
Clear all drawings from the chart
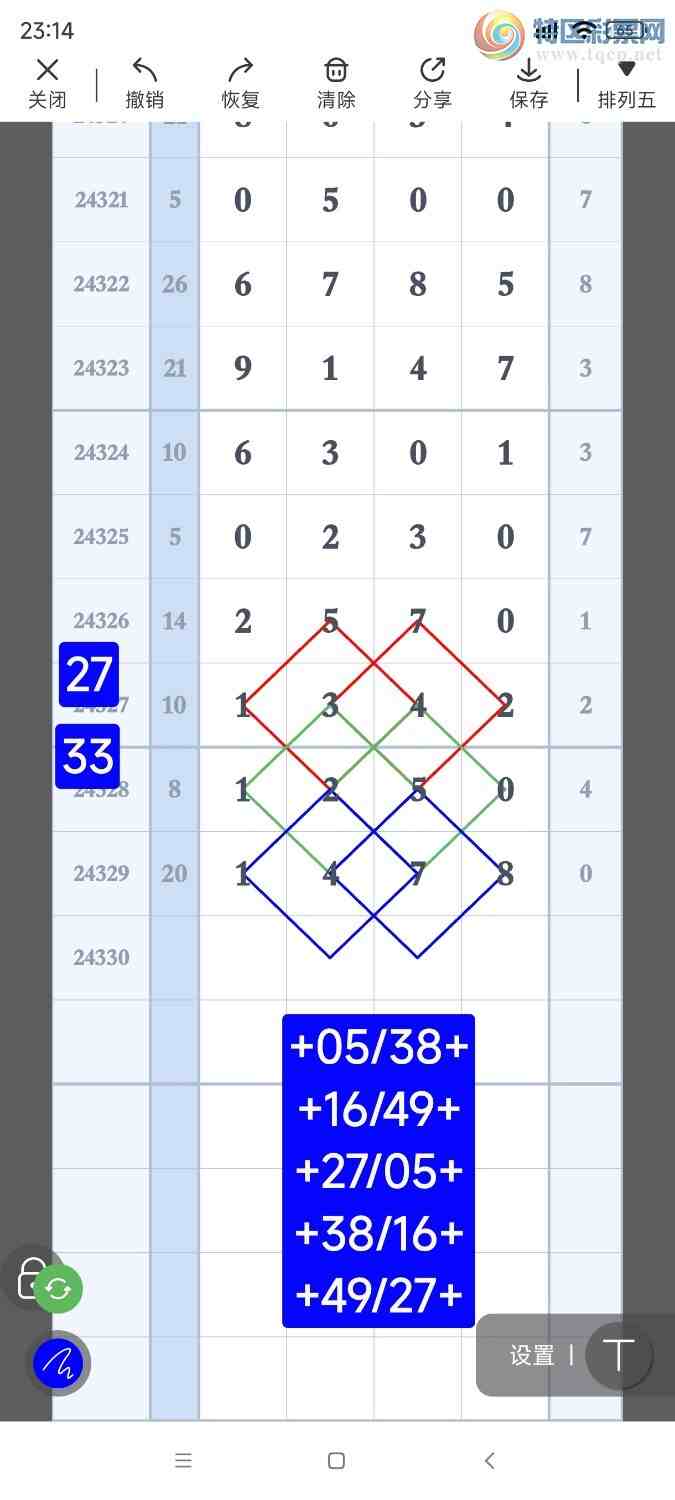point(336,83)
